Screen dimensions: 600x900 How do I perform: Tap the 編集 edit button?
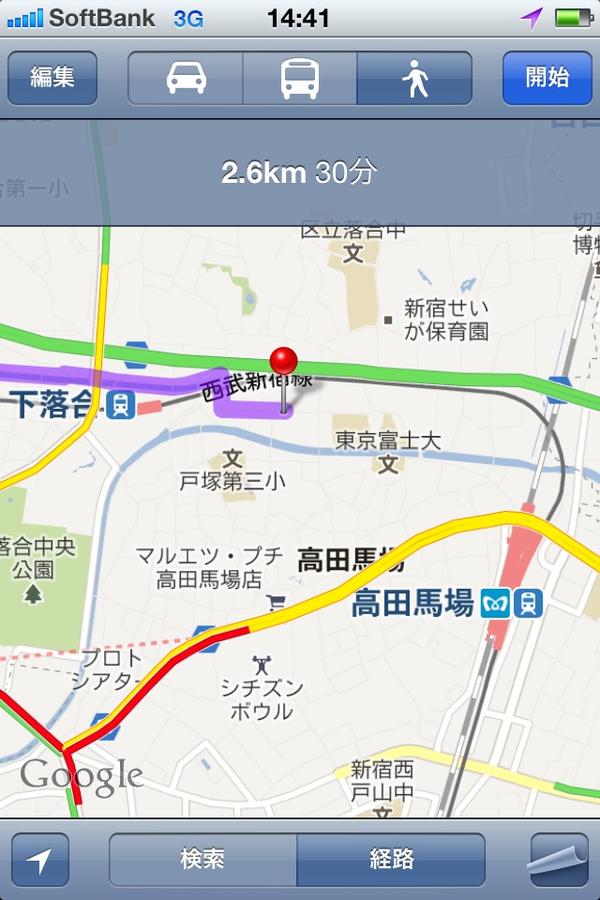52,78
